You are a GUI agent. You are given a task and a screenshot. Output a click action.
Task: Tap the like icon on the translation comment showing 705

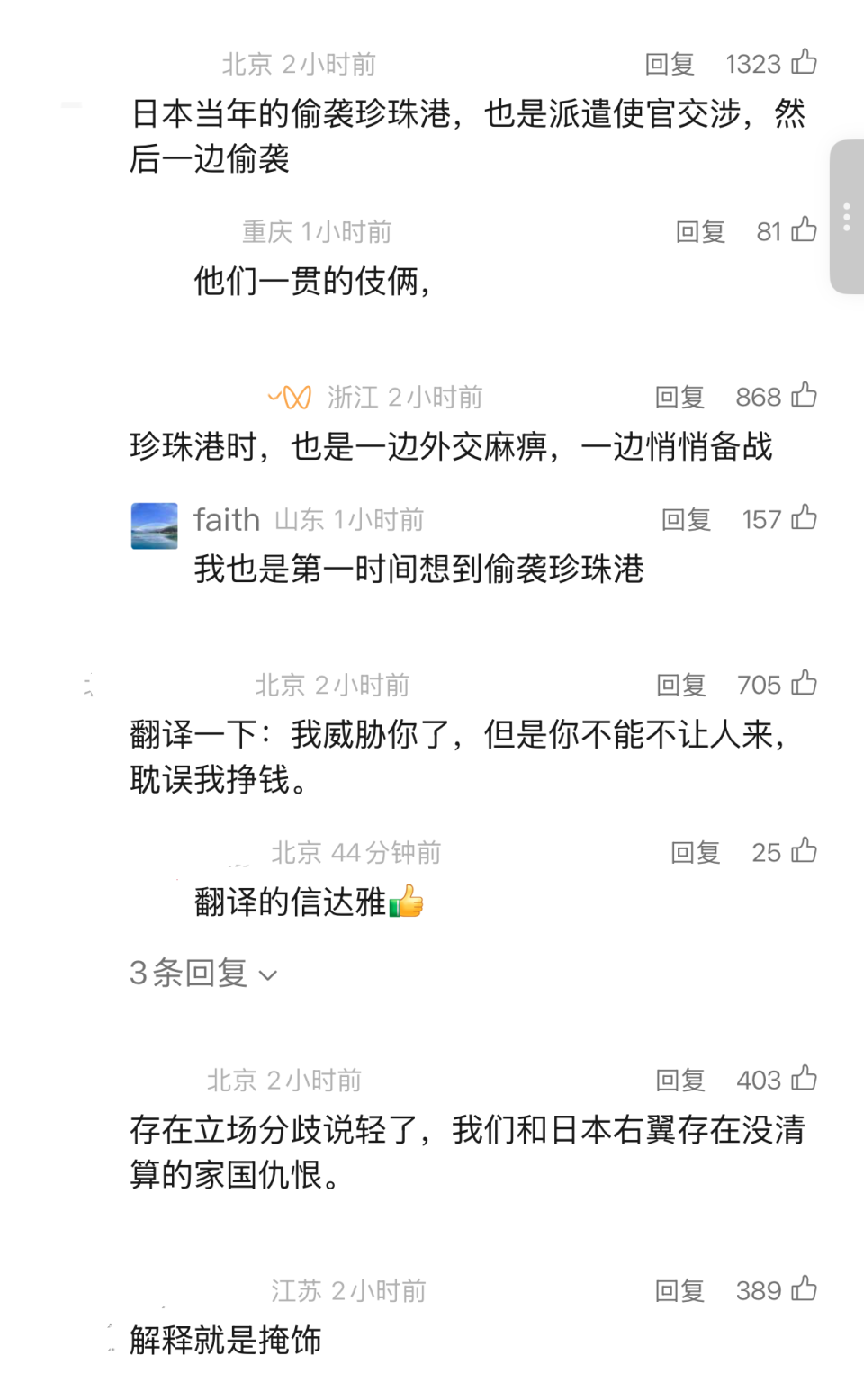802,685
